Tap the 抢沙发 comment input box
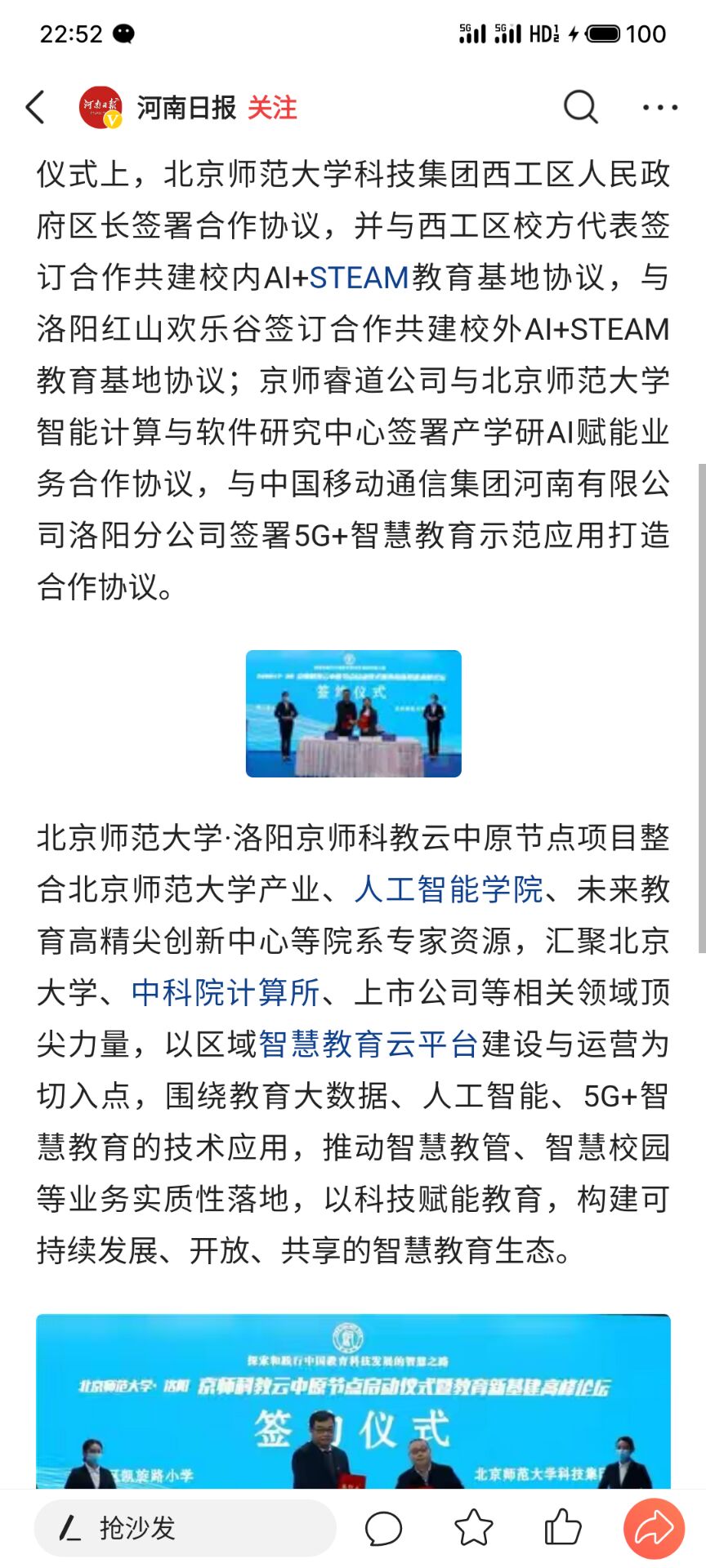This screenshot has height=1568, width=706. point(185,1528)
